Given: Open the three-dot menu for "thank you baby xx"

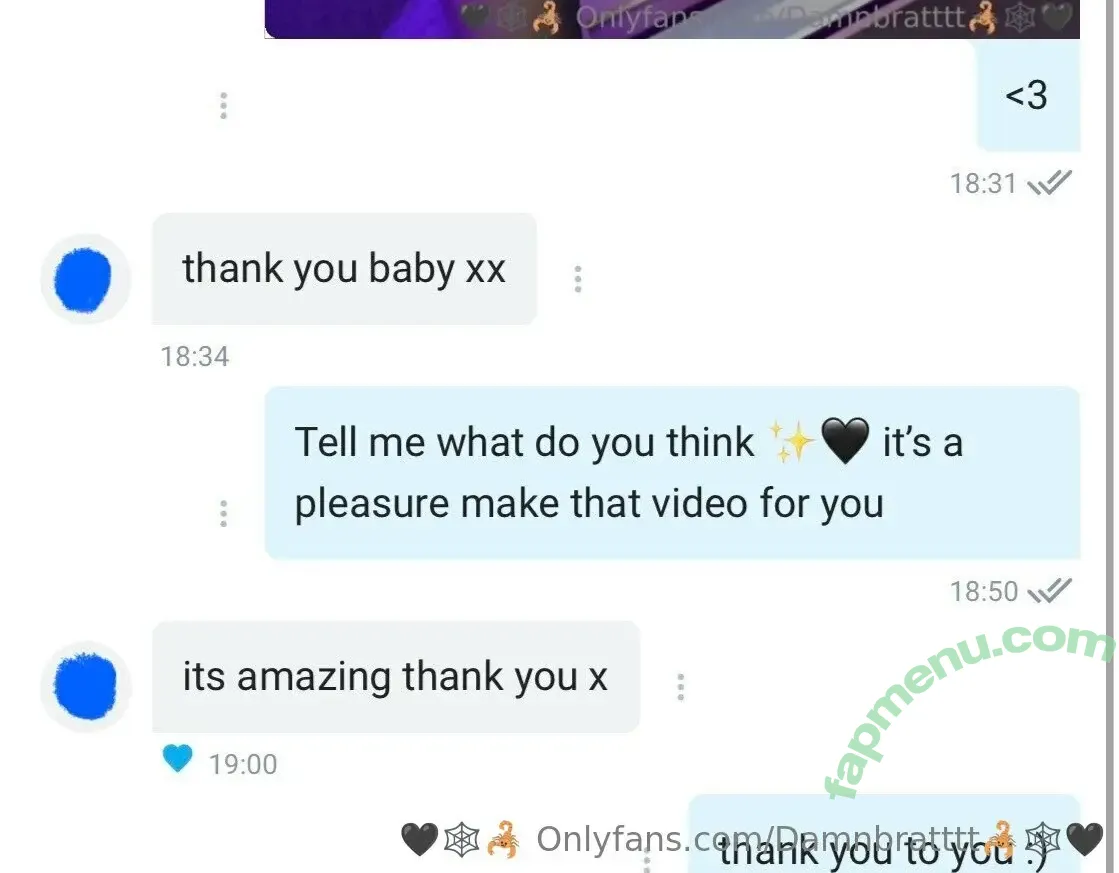Looking at the screenshot, I should click(x=577, y=279).
